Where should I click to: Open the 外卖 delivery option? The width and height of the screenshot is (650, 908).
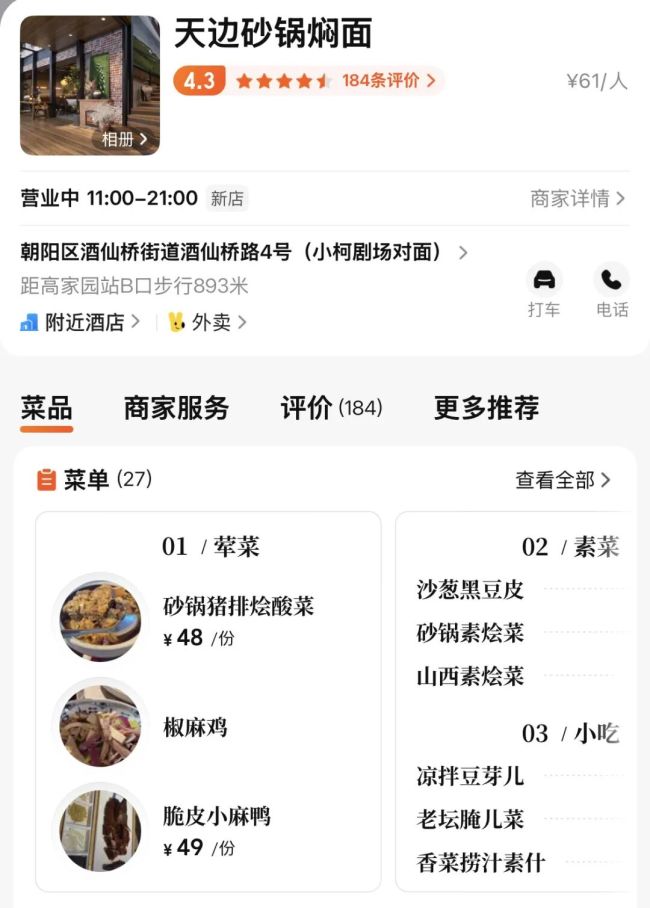(x=208, y=322)
